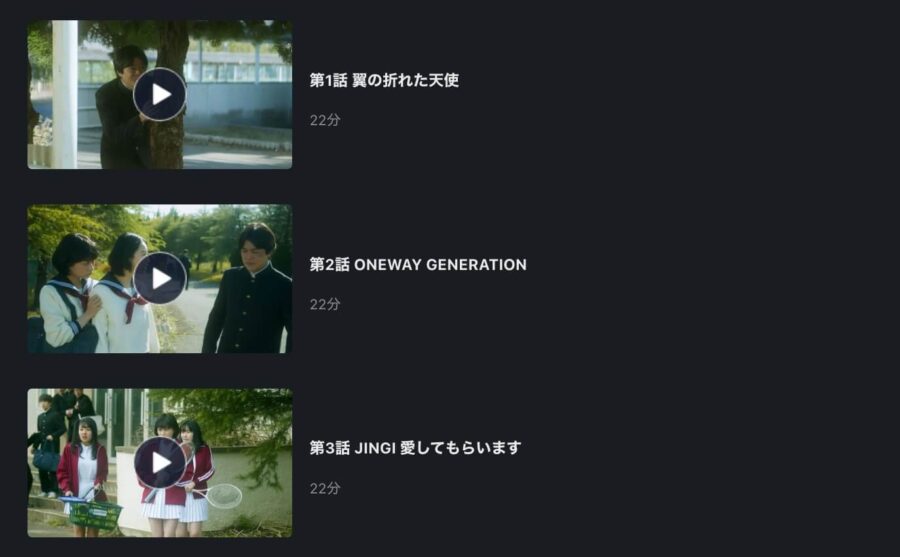Play episode 2 ONEWAY GENERATION
The width and height of the screenshot is (900, 557).
coord(160,278)
